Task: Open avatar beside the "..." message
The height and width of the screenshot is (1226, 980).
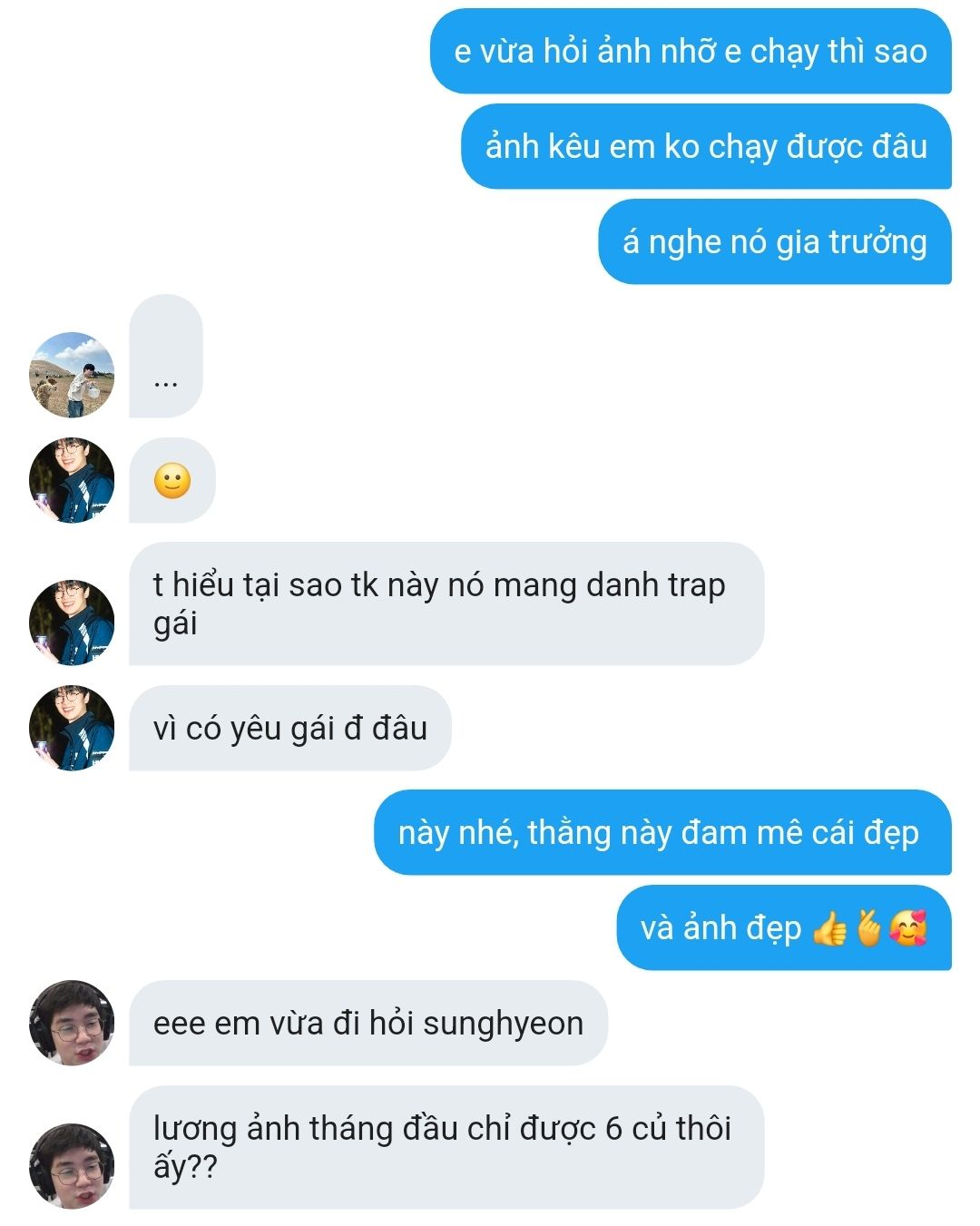Action: click(x=72, y=375)
